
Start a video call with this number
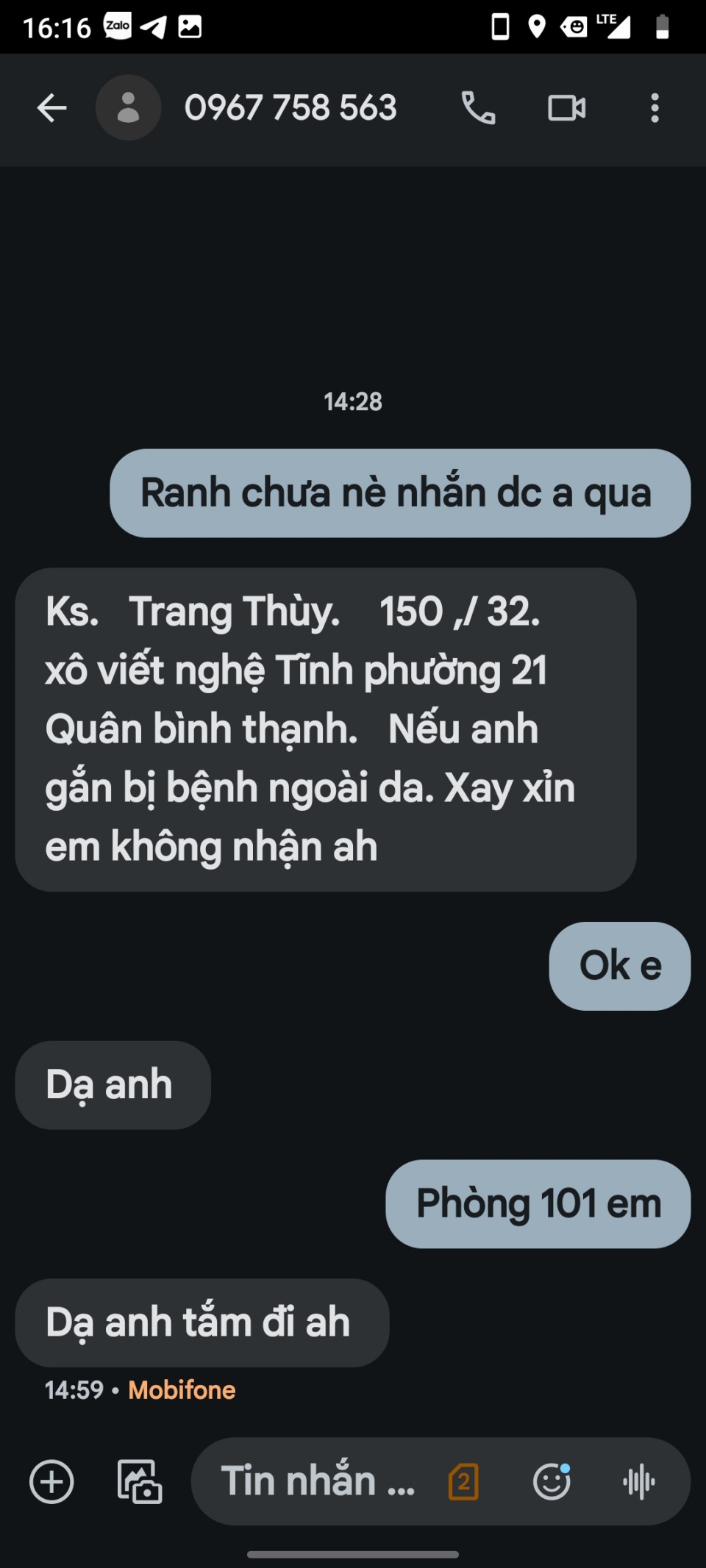[566, 109]
